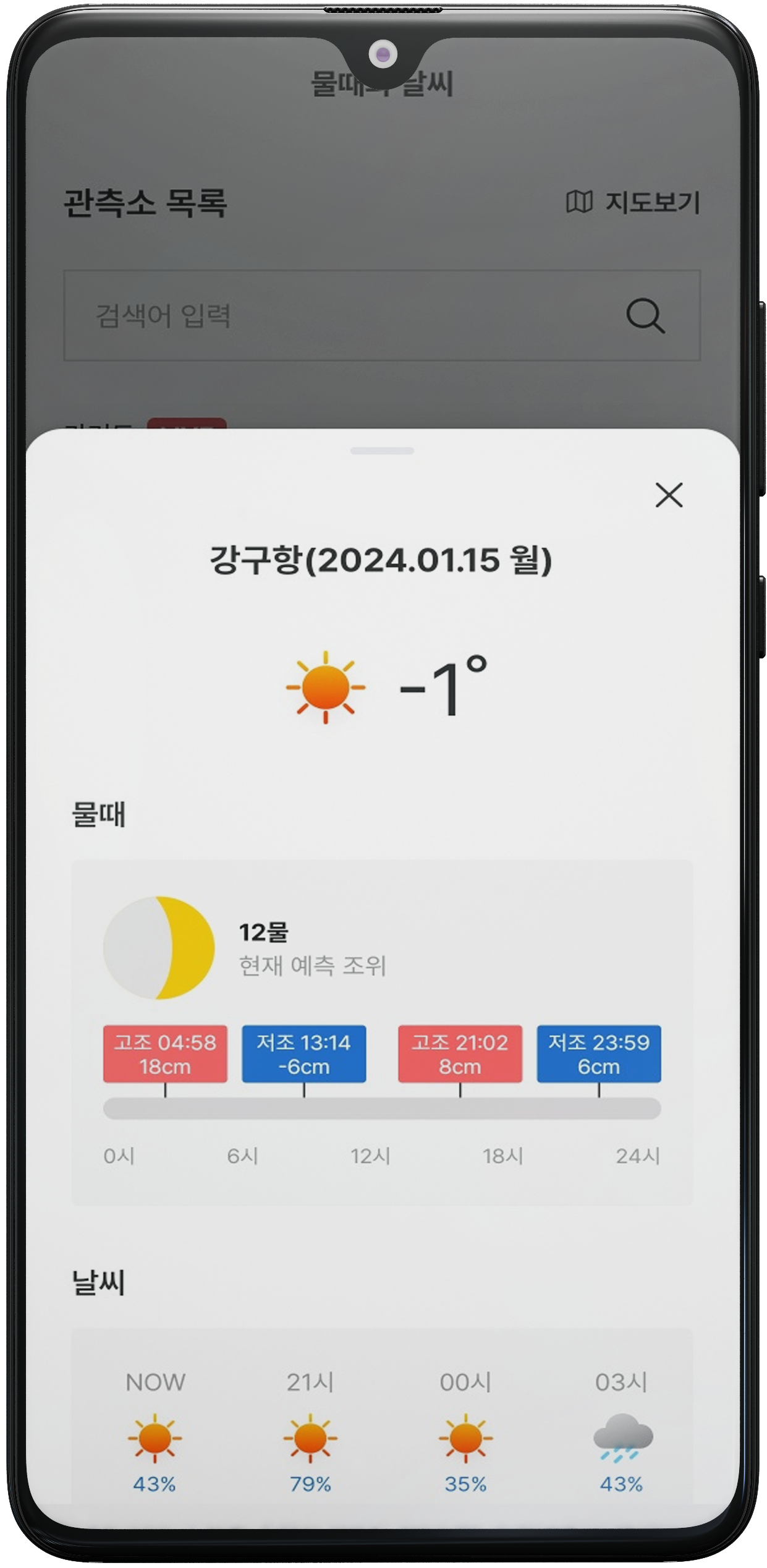Close the 강구항 detail sheet
This screenshot has width=767, height=1568.
(669, 495)
